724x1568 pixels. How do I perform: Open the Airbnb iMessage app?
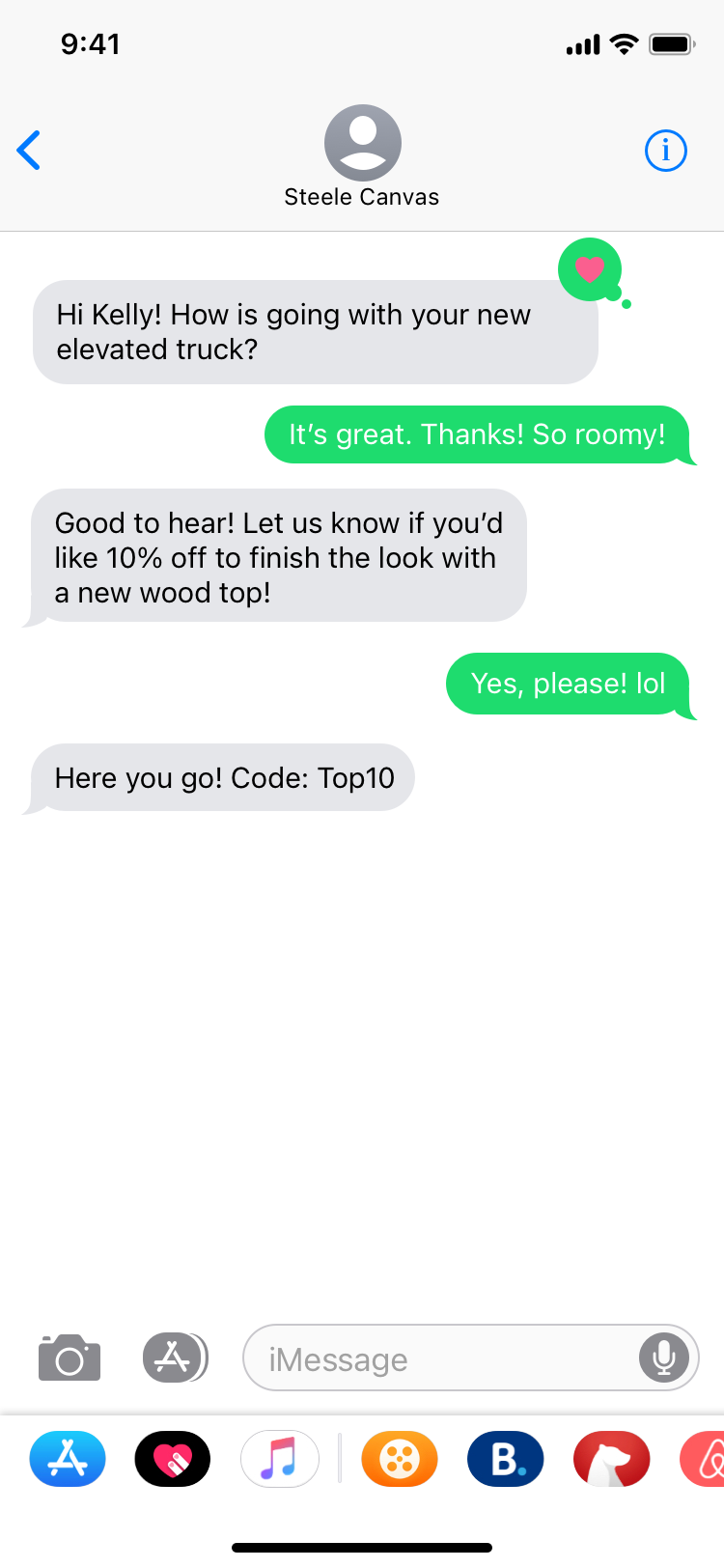703,1459
